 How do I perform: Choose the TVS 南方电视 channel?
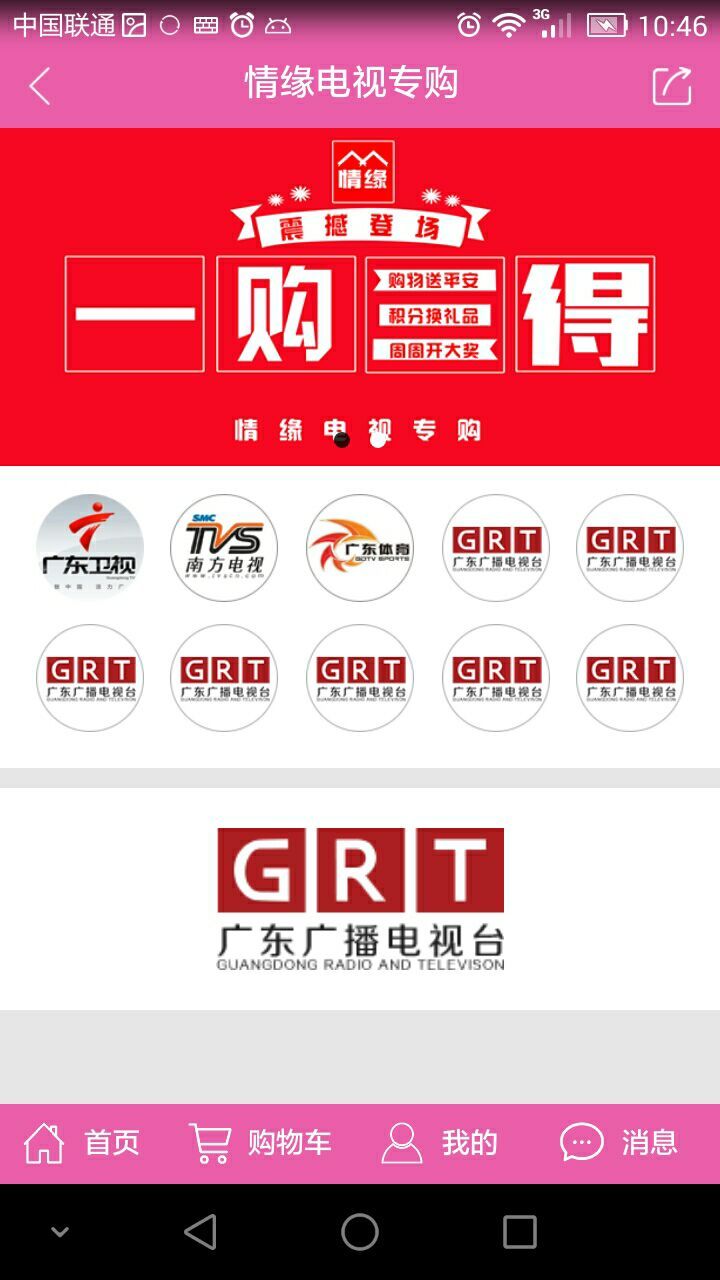(224, 548)
